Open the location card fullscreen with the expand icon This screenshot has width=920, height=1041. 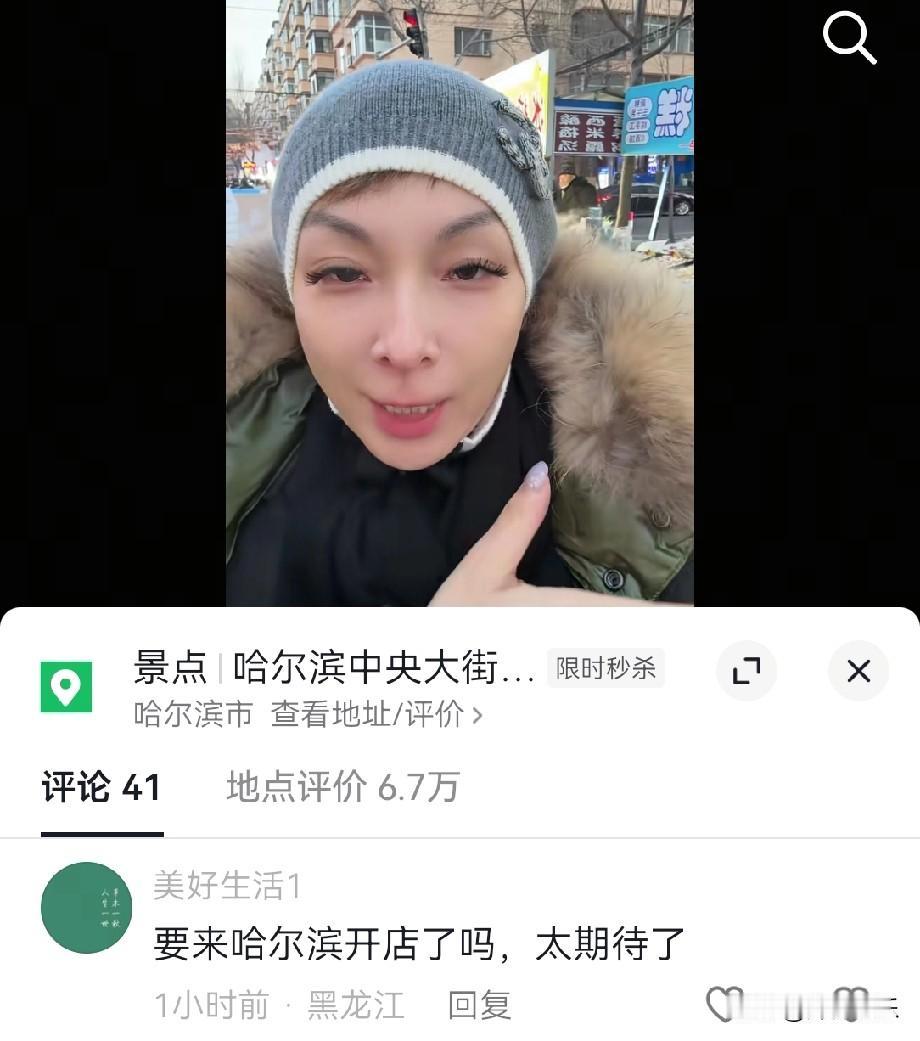746,671
